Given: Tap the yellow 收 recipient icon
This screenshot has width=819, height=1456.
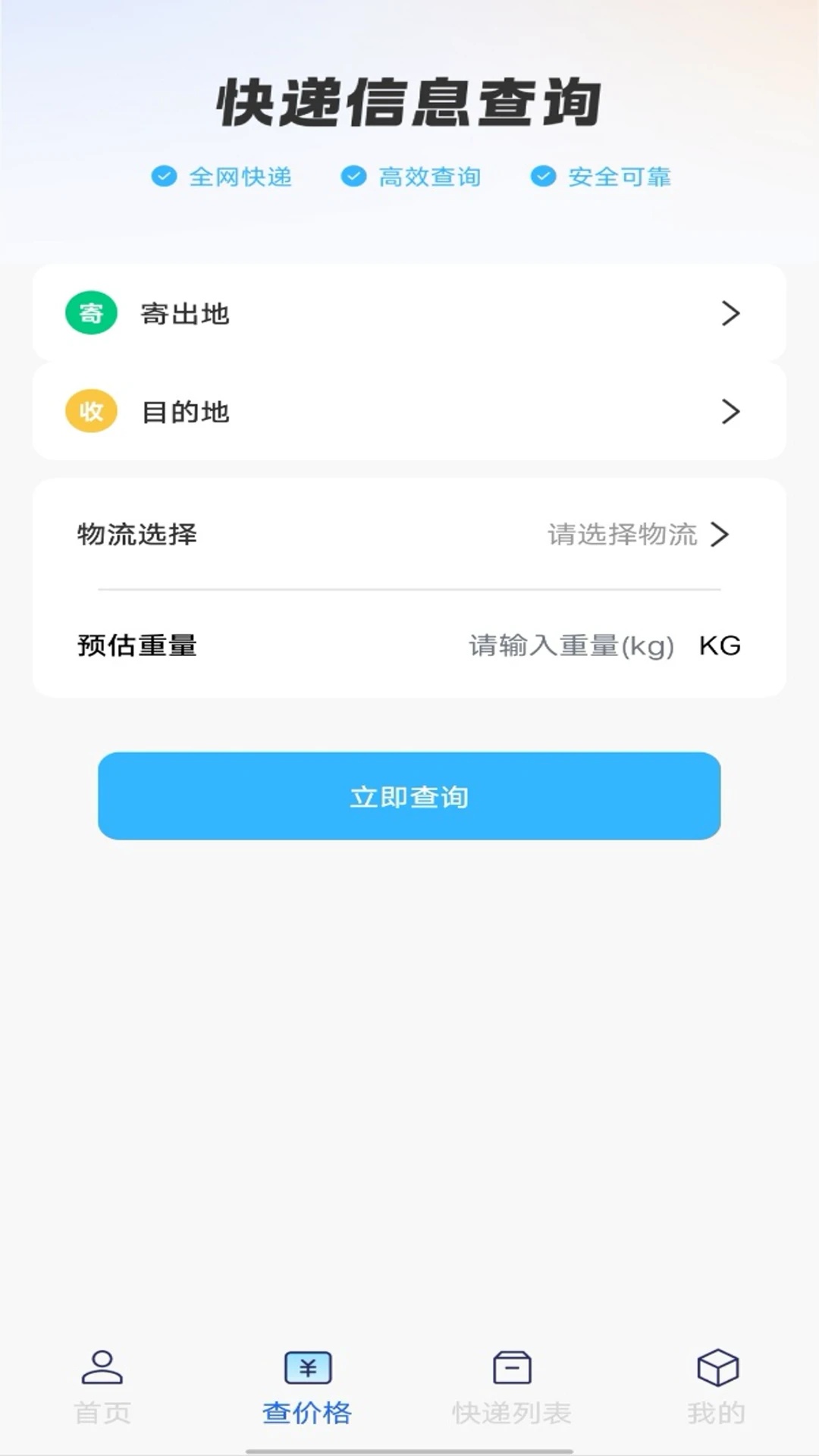Looking at the screenshot, I should coord(91,411).
